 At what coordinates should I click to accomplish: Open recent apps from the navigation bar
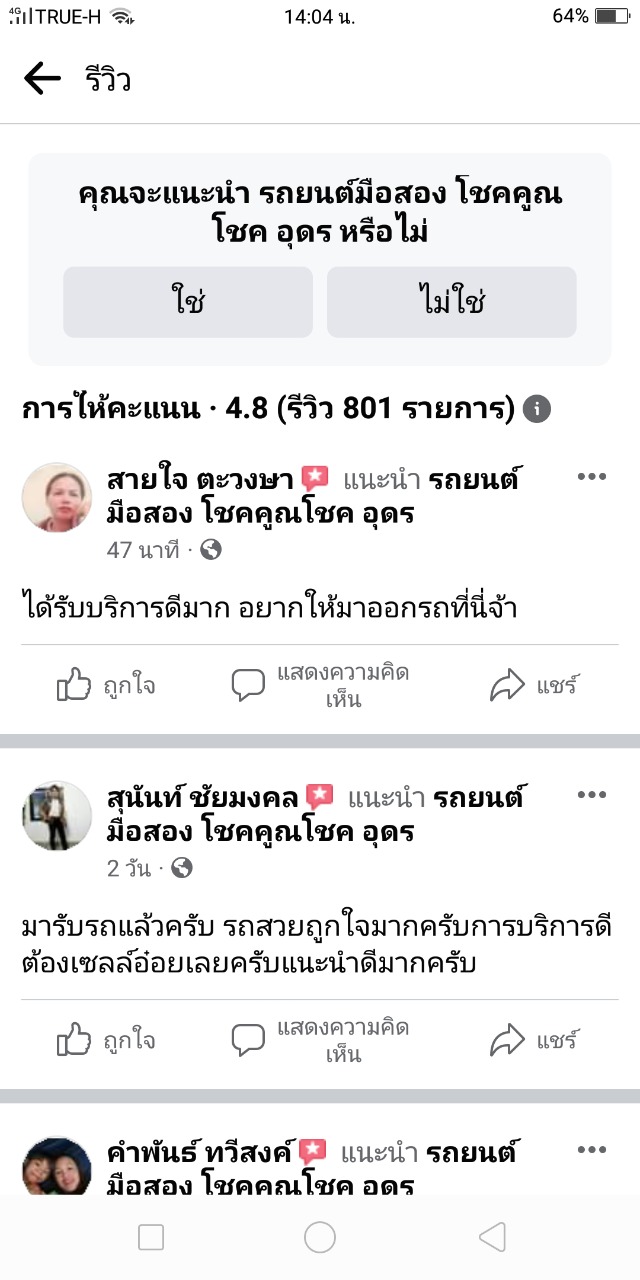pyautogui.click(x=151, y=1237)
